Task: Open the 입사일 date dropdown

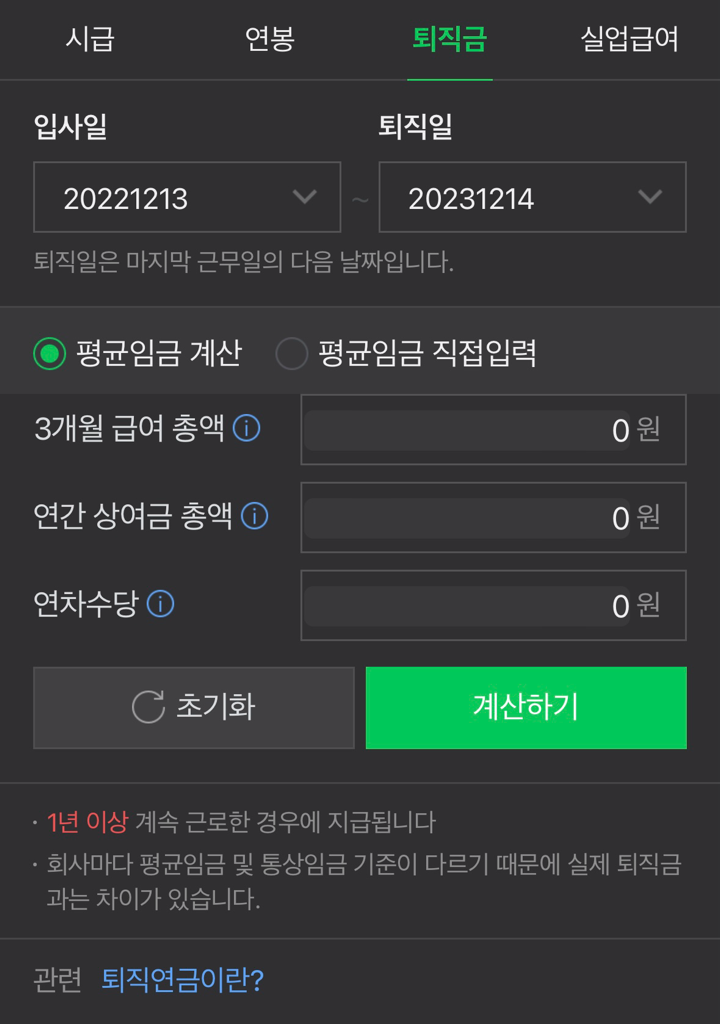Action: point(187,198)
